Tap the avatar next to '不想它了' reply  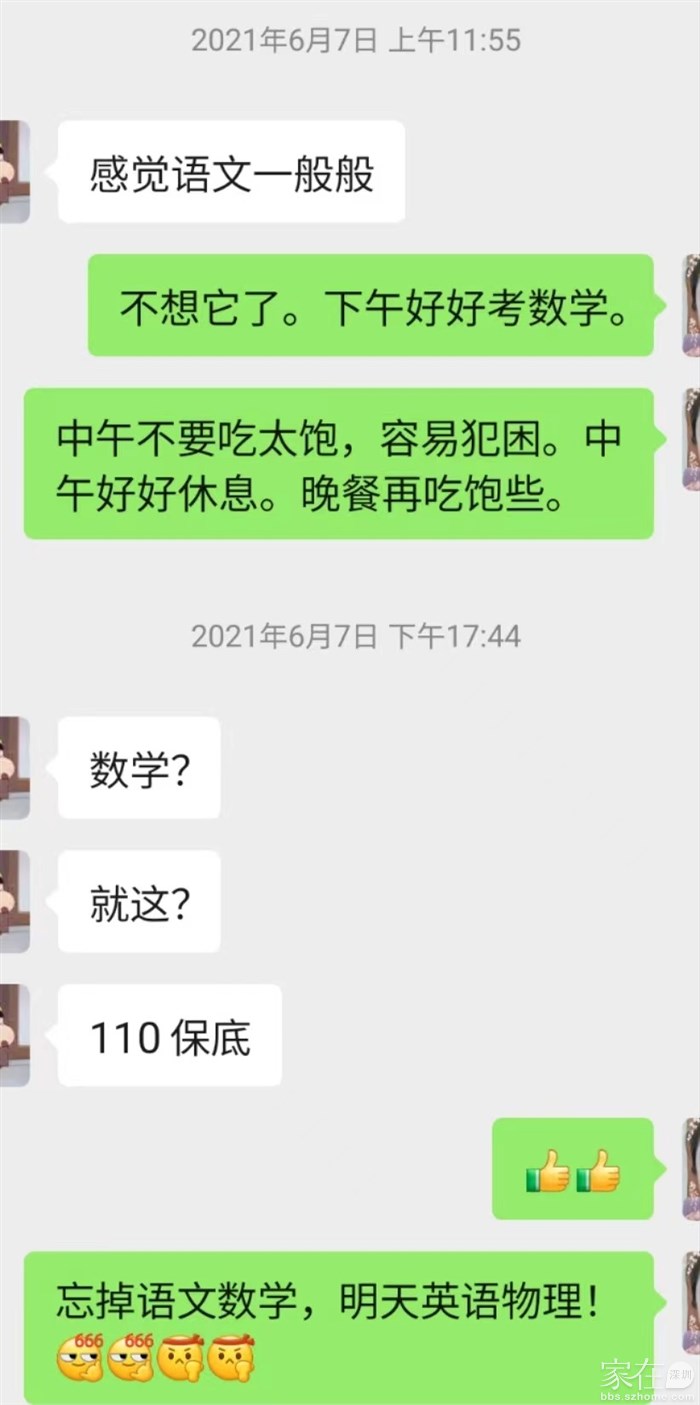[690, 305]
